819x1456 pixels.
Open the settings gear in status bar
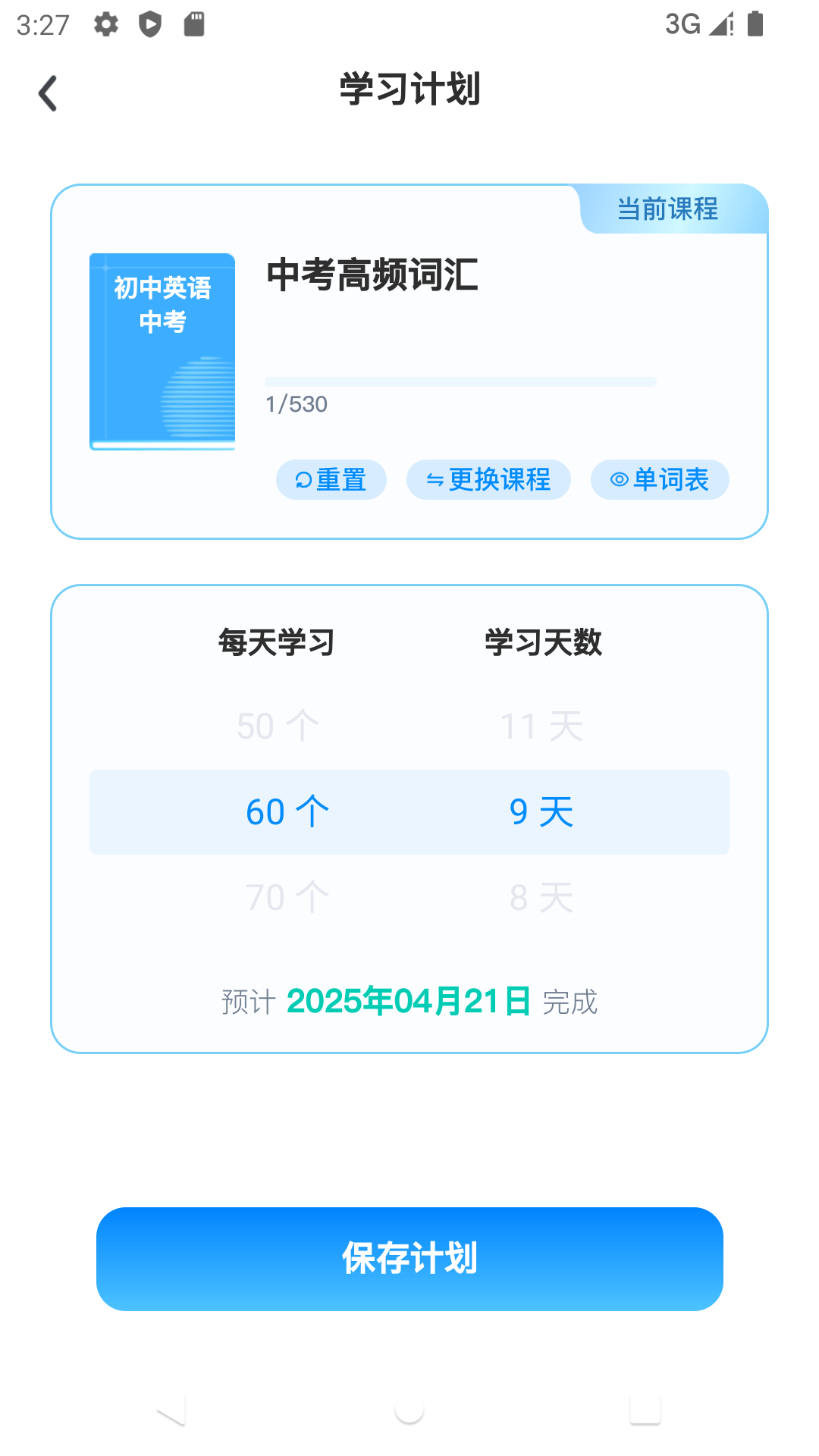click(x=105, y=24)
